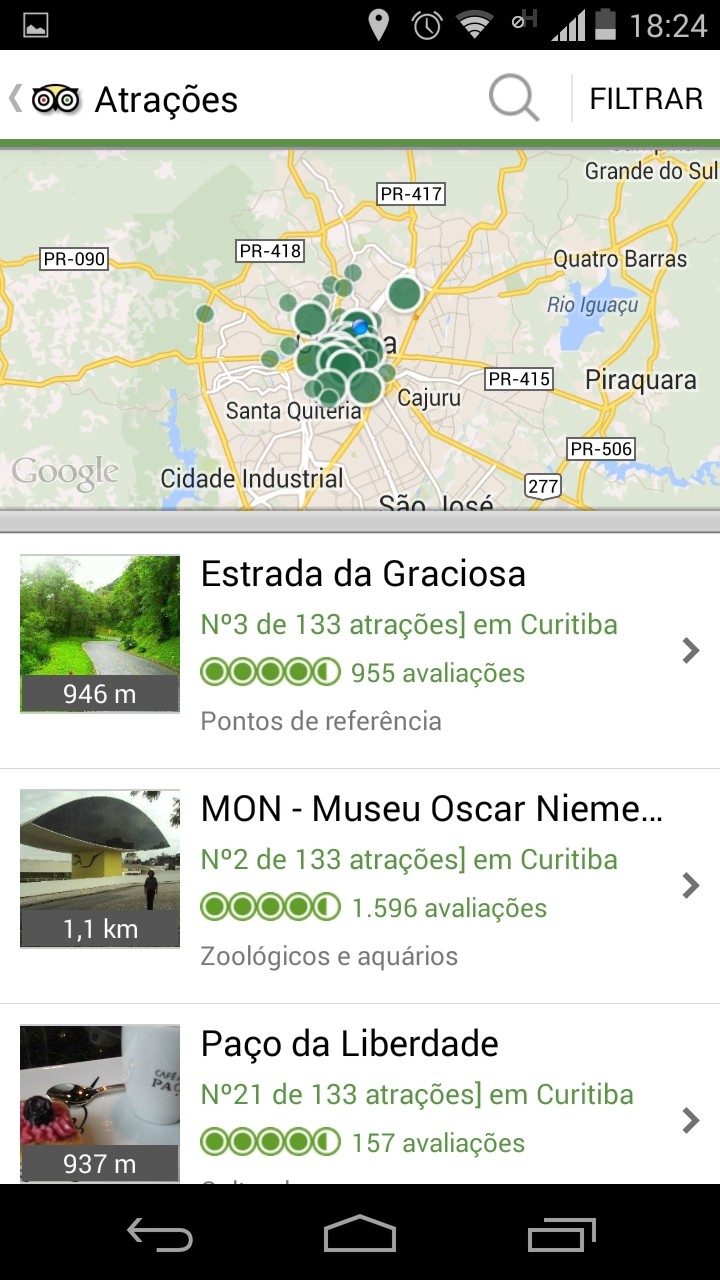
Task: Go back via the TripAdvisor owl logo
Action: [x=55, y=99]
